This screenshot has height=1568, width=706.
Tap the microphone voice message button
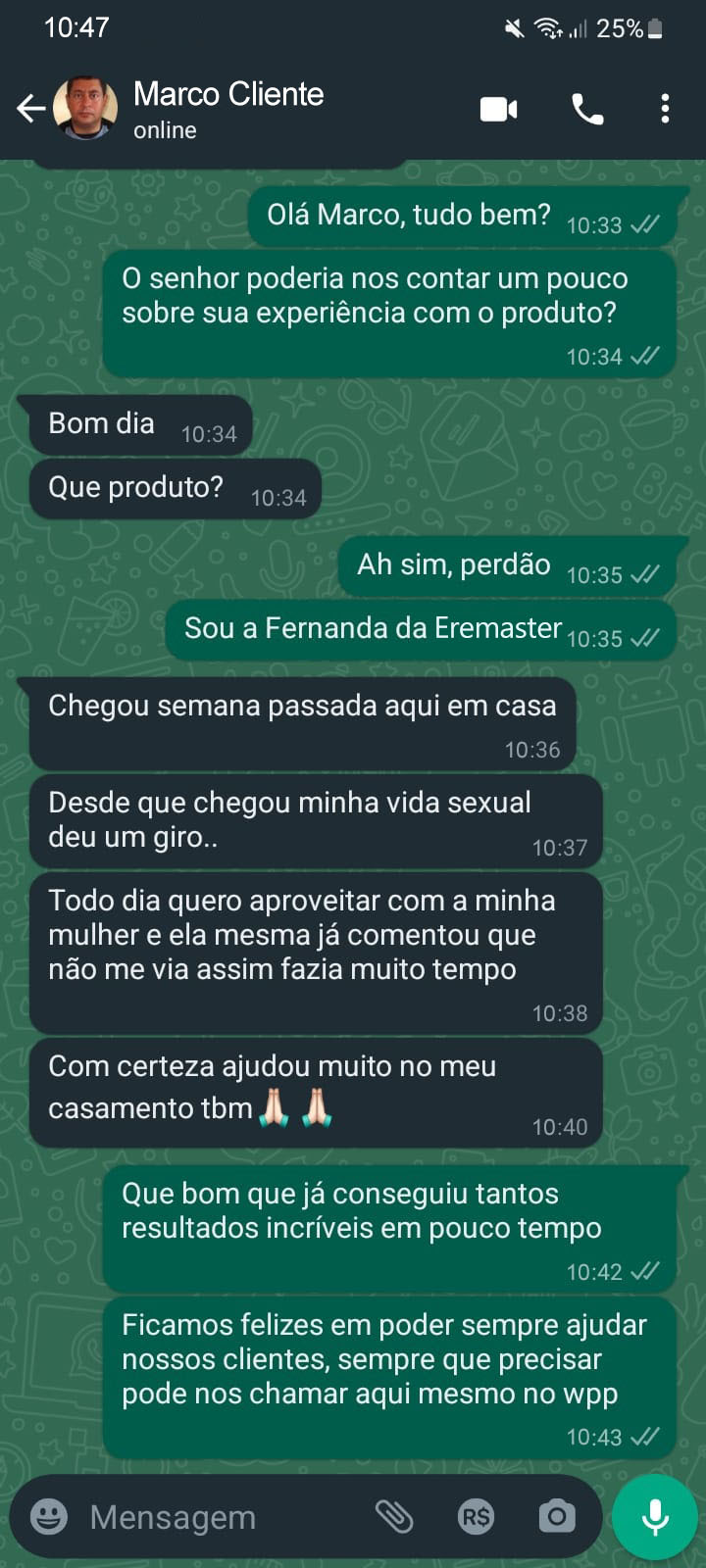point(654,1516)
